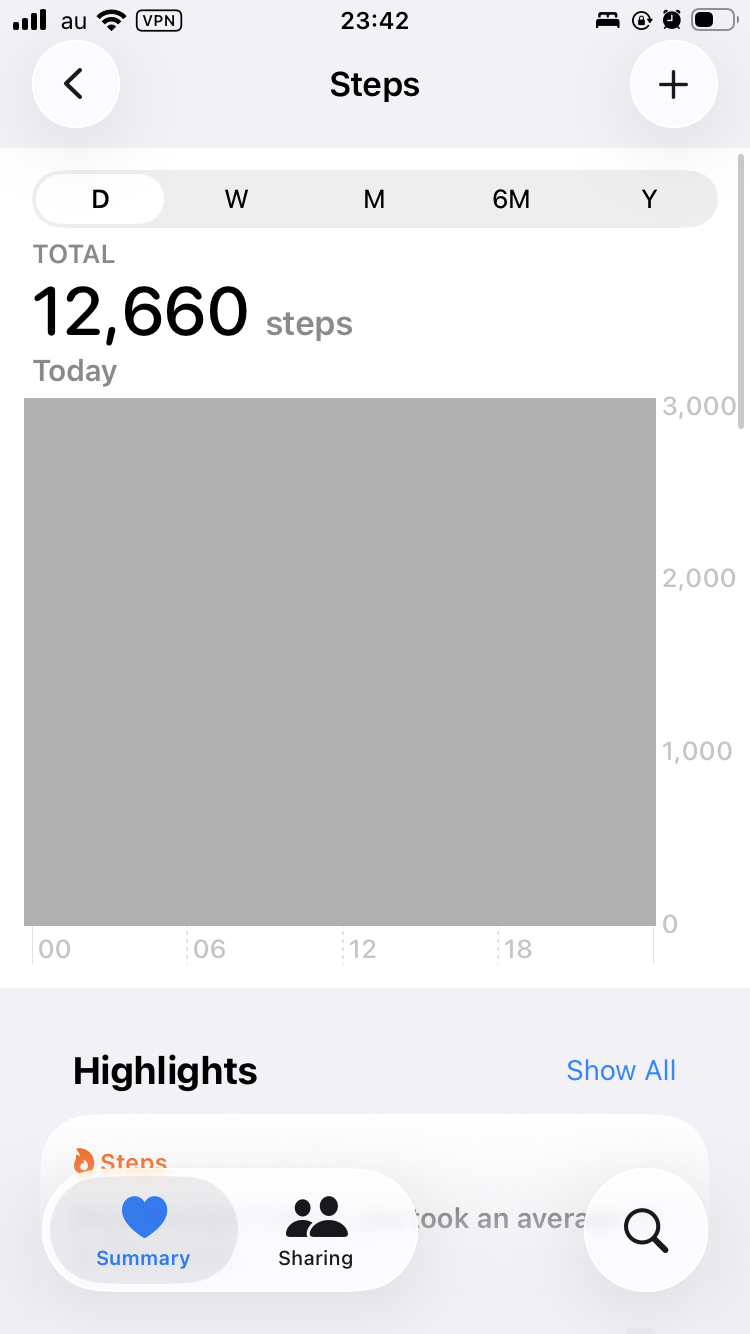Switch to the Sharing tab

click(315, 1232)
